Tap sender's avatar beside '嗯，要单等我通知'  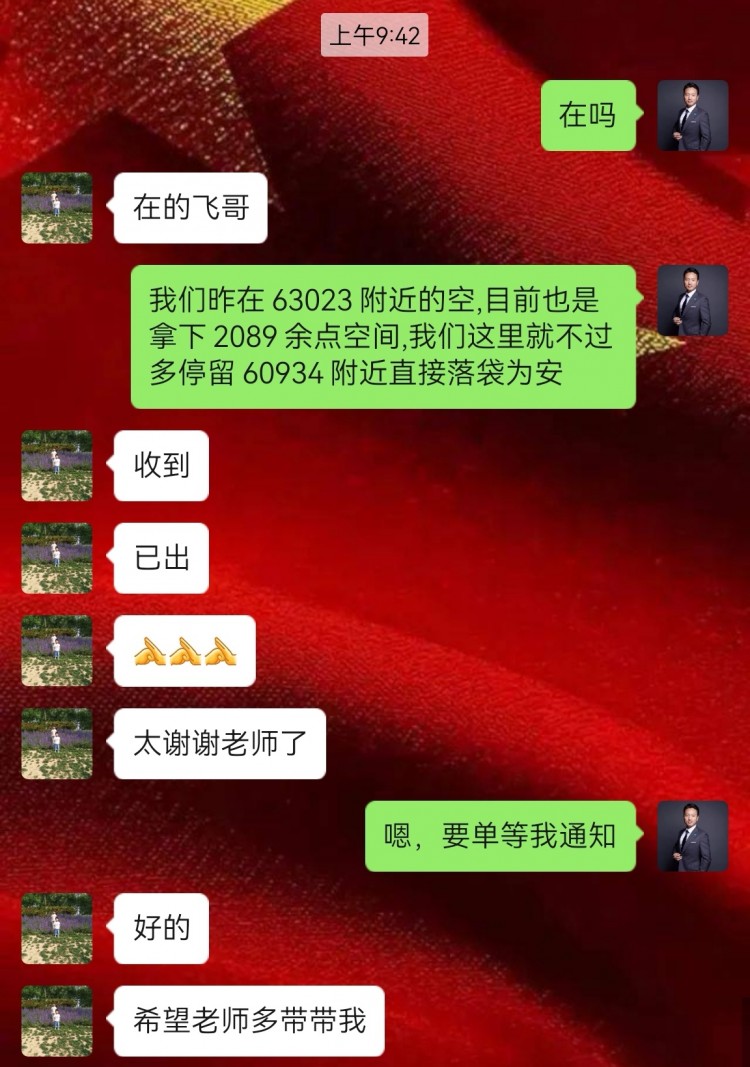(x=692, y=836)
